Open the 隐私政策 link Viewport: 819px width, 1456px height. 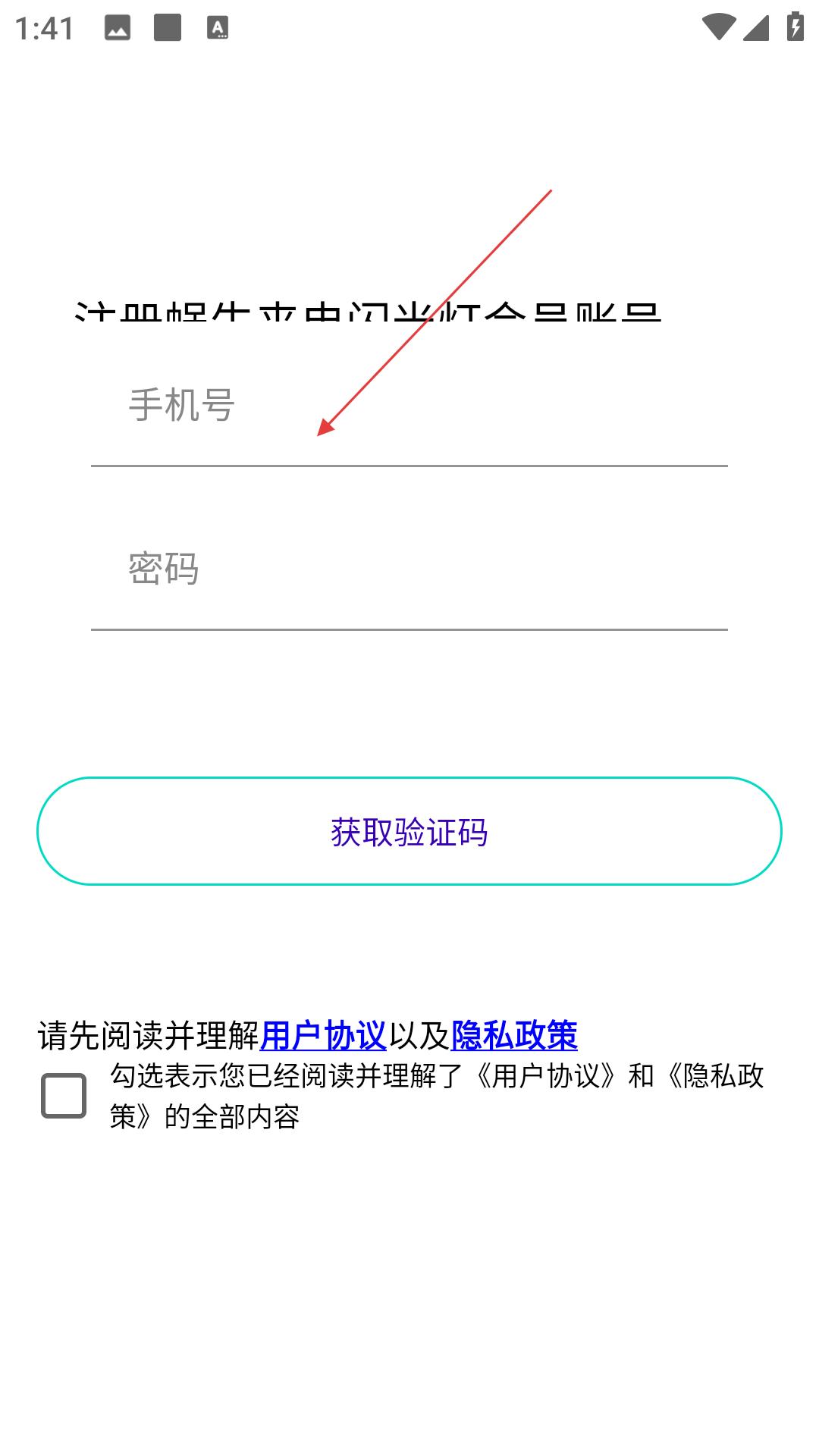coord(514,1036)
